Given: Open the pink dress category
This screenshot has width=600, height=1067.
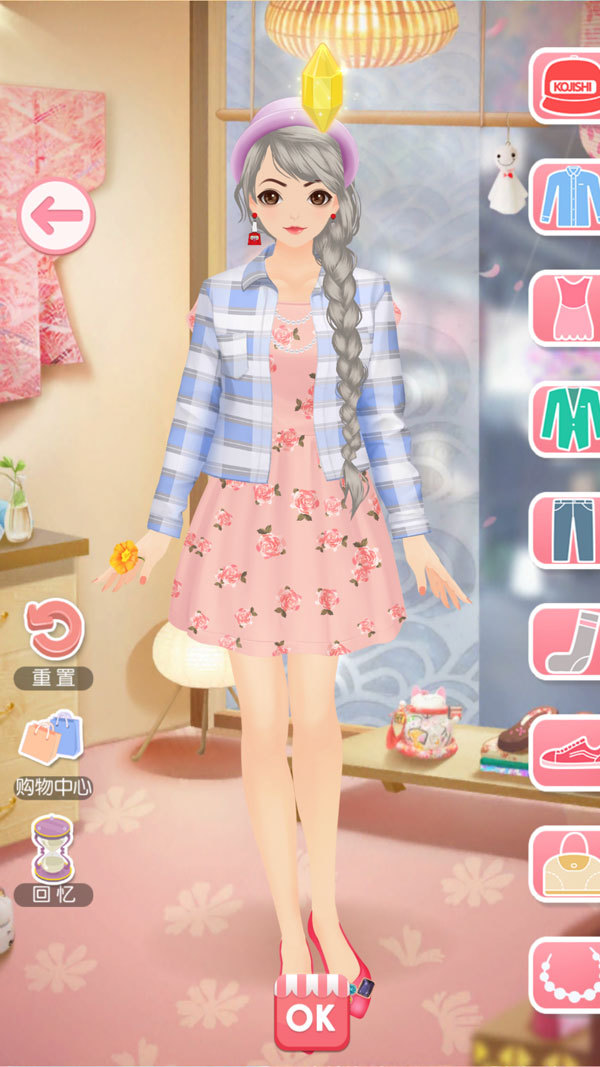Looking at the screenshot, I should [x=567, y=308].
